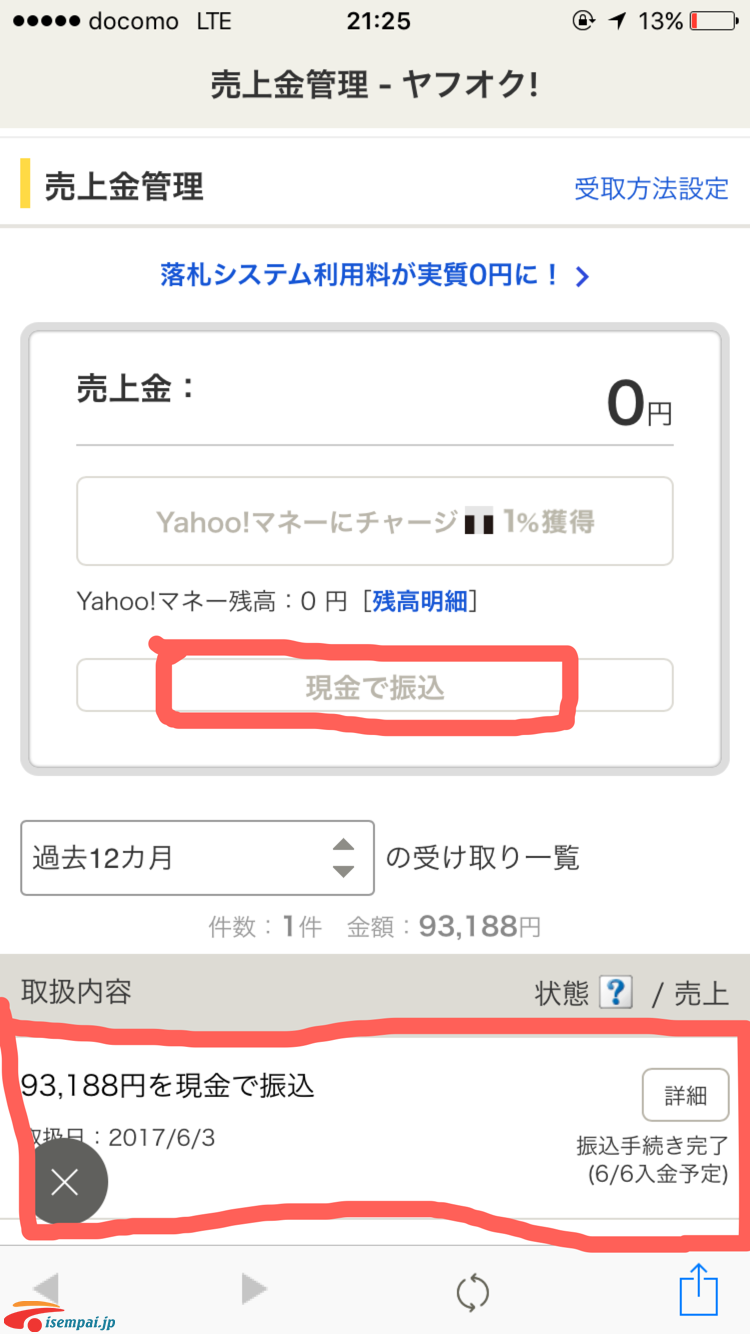
Task: Go forward with the browser forward arrow
Action: point(254,1289)
